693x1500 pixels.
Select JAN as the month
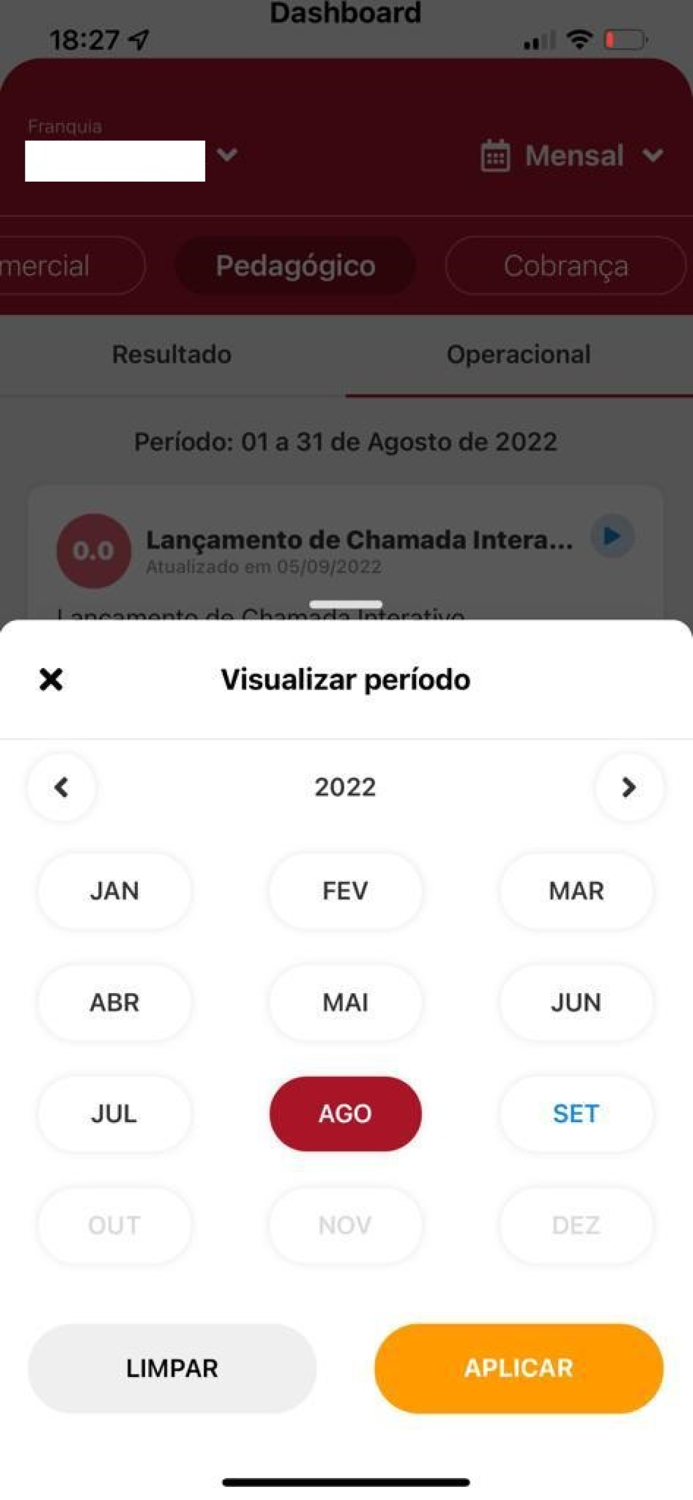click(114, 891)
